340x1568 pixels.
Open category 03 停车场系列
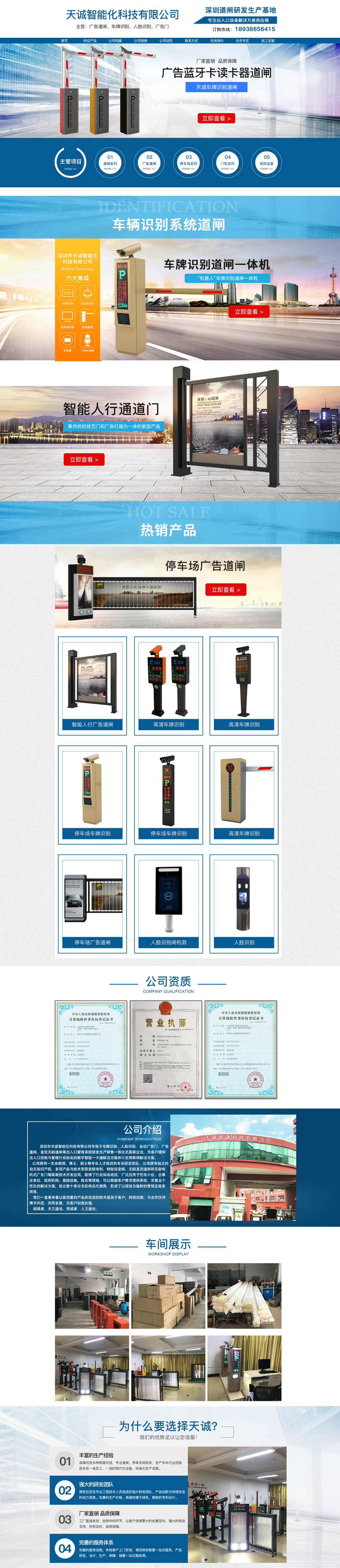click(x=189, y=162)
